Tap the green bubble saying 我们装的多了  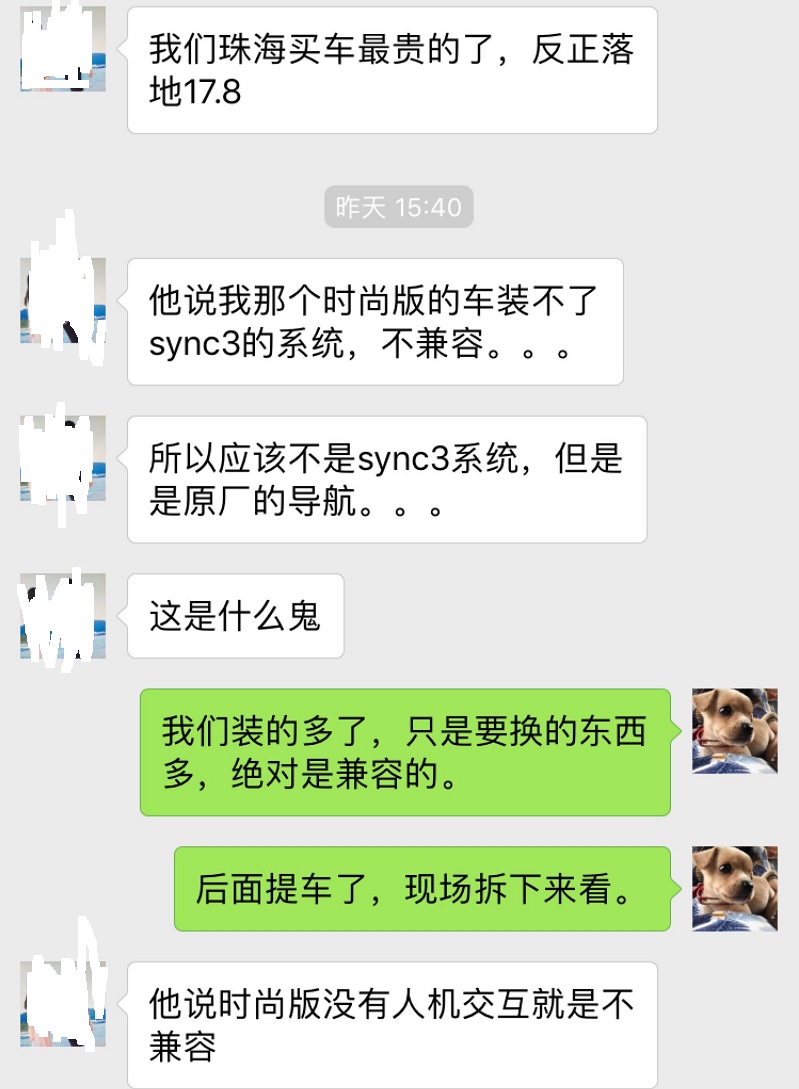pyautogui.click(x=404, y=750)
